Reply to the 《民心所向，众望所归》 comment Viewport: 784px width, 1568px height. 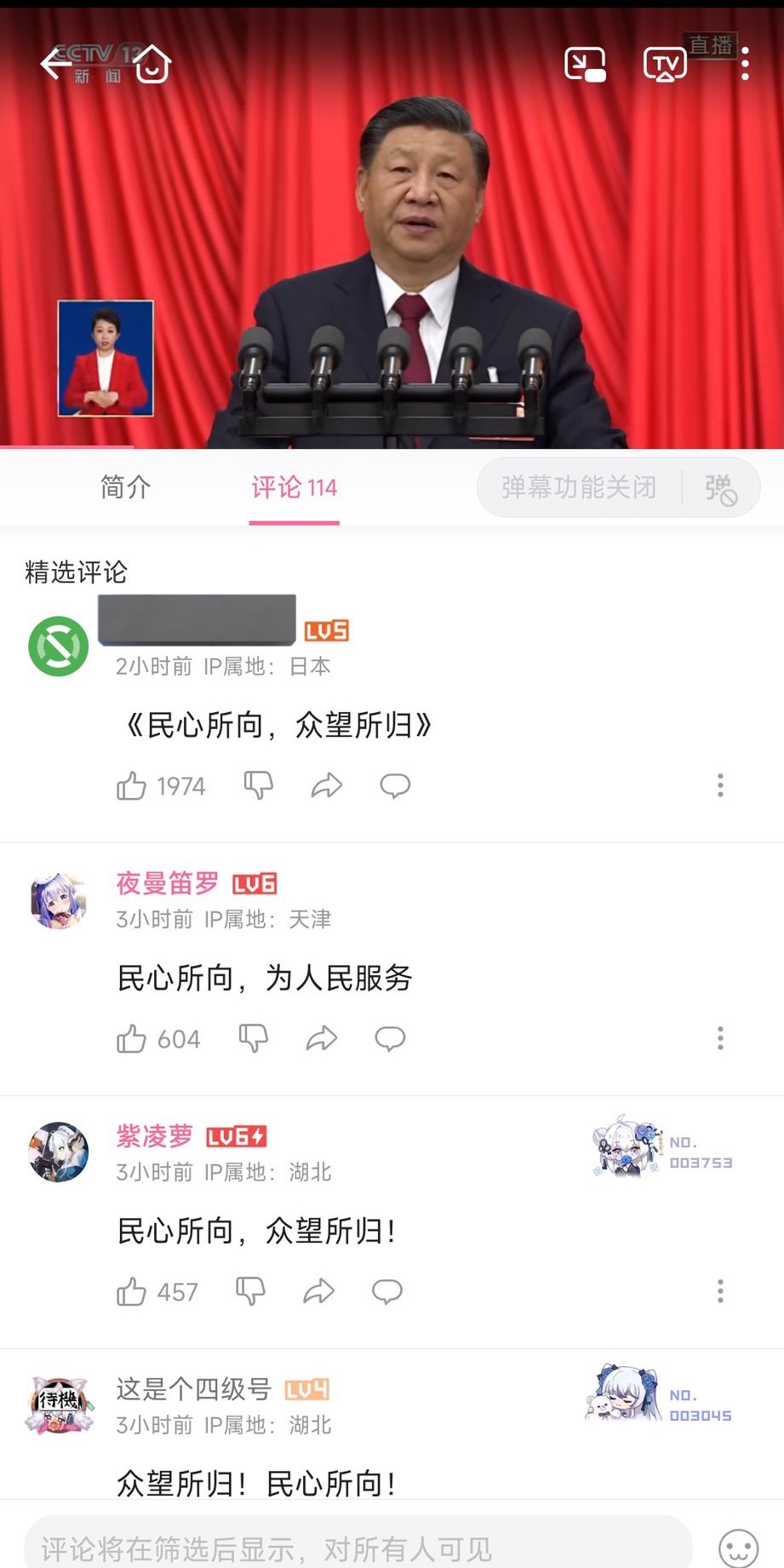tap(395, 785)
